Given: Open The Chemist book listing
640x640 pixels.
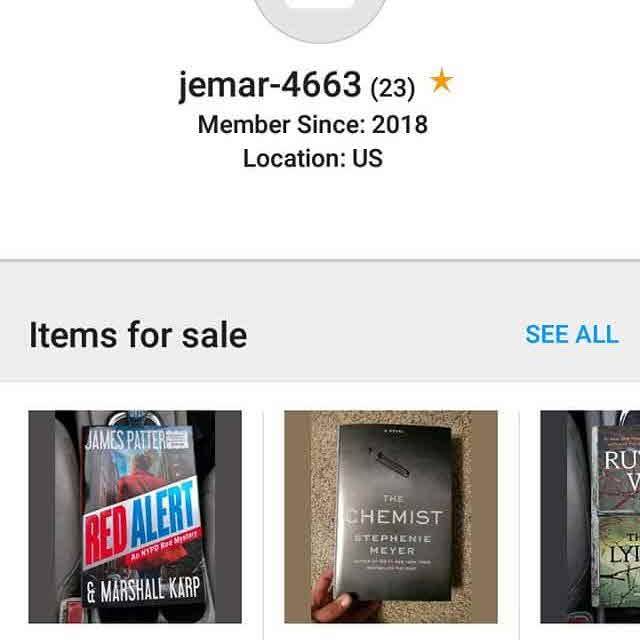Looking at the screenshot, I should [x=391, y=516].
